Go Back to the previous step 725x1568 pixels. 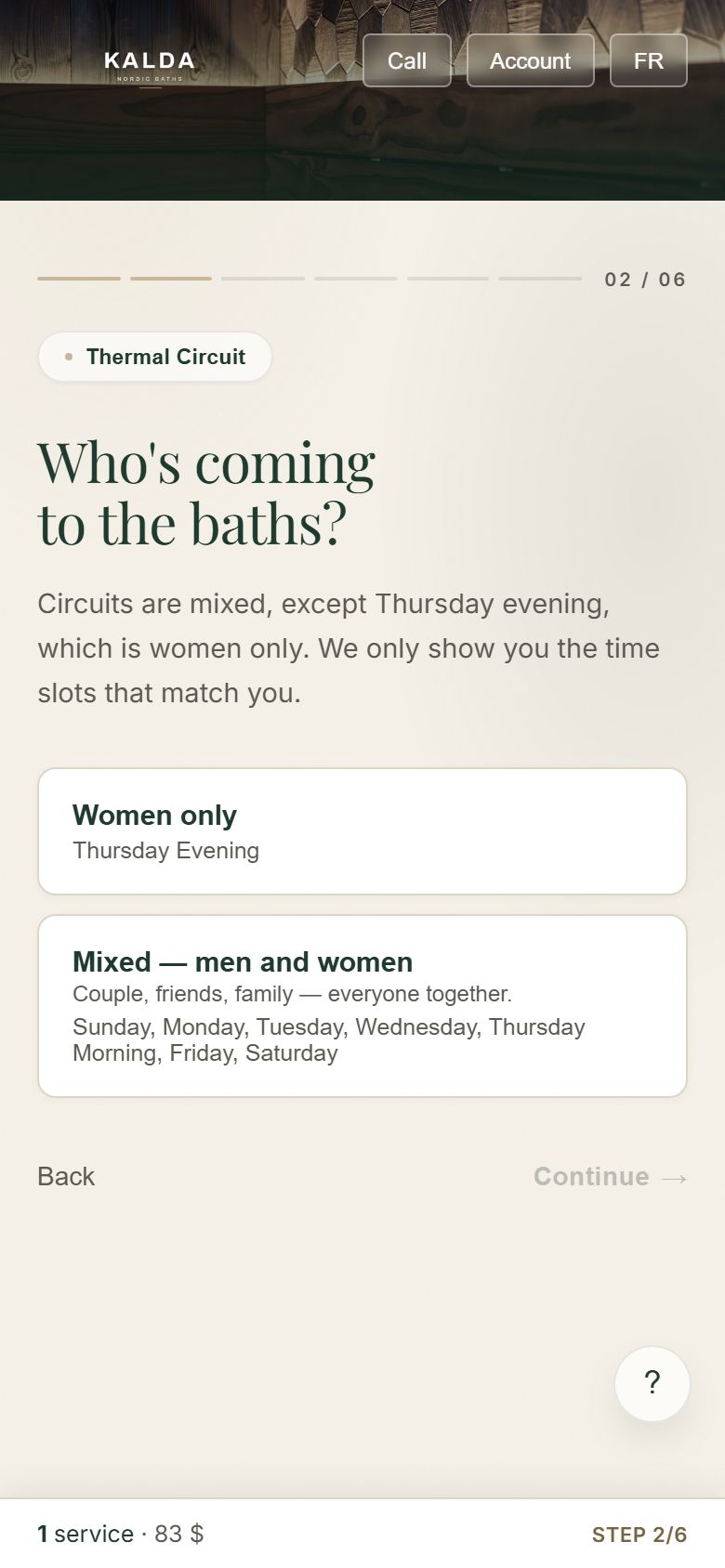pyautogui.click(x=66, y=1176)
